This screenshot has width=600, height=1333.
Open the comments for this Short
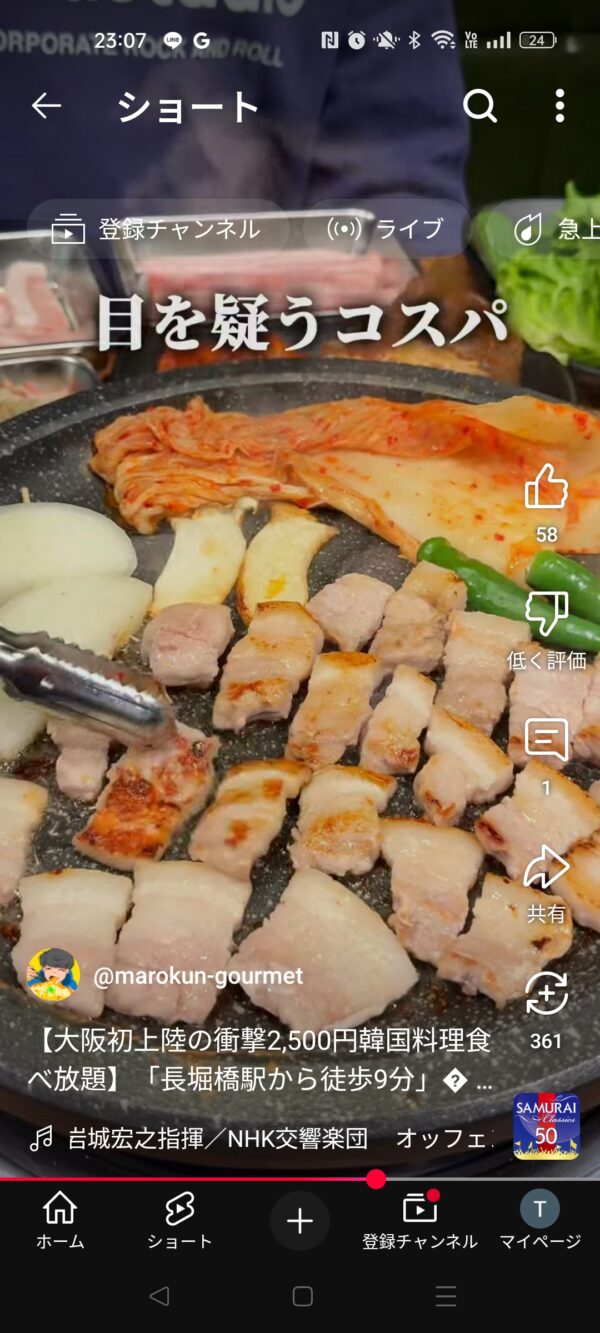coord(546,742)
